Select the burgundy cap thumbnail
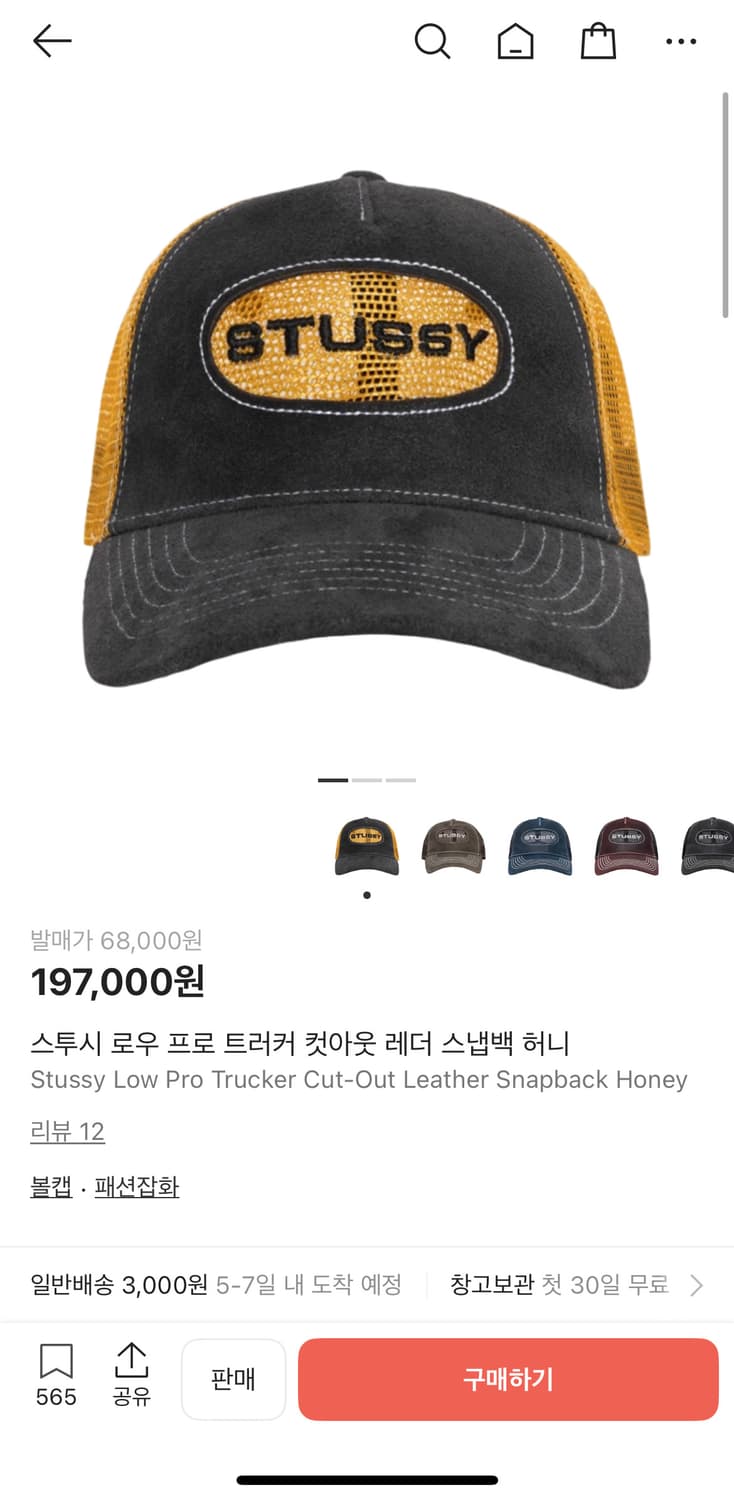 click(x=625, y=845)
